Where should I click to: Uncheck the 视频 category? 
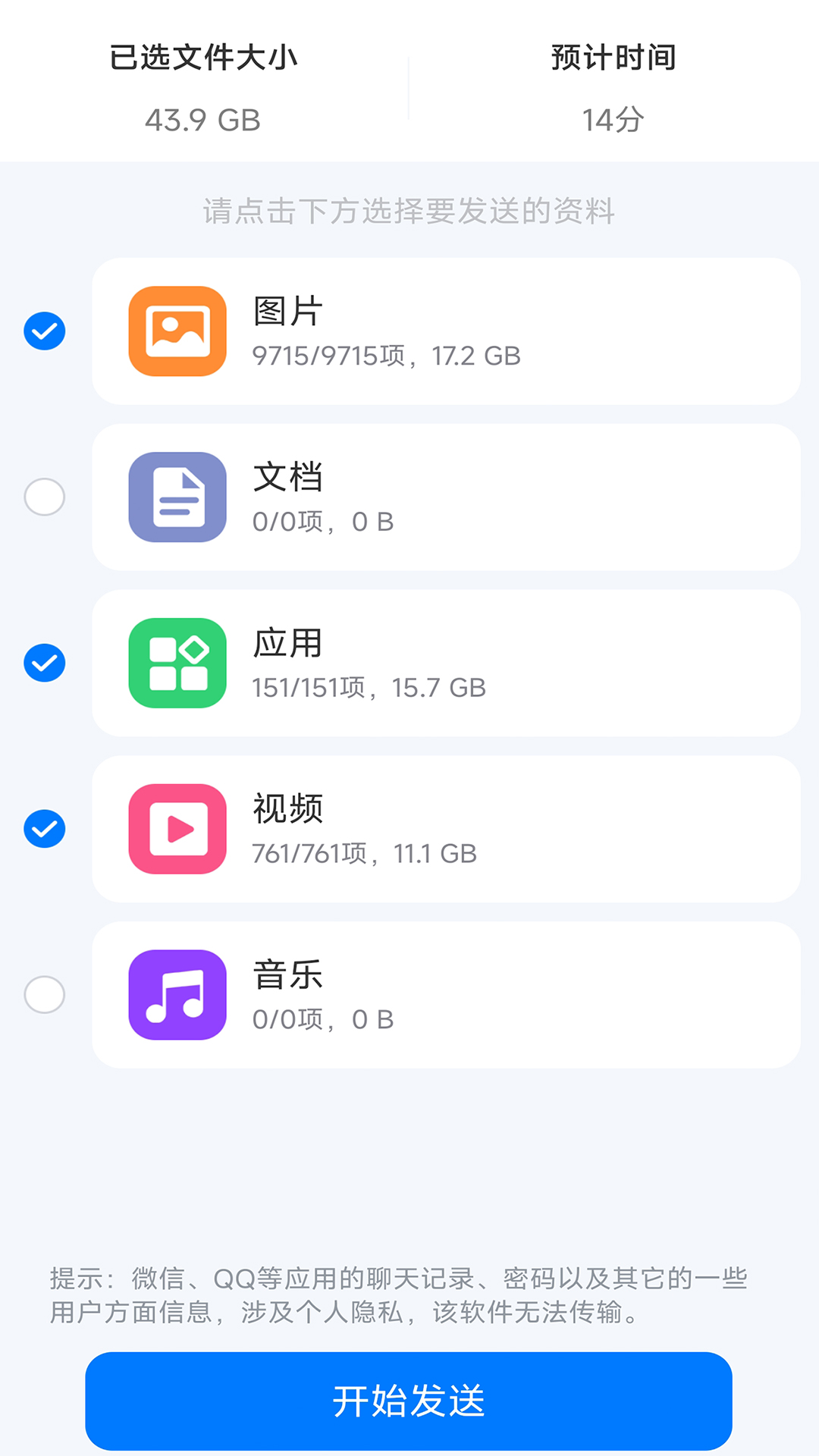[44, 828]
